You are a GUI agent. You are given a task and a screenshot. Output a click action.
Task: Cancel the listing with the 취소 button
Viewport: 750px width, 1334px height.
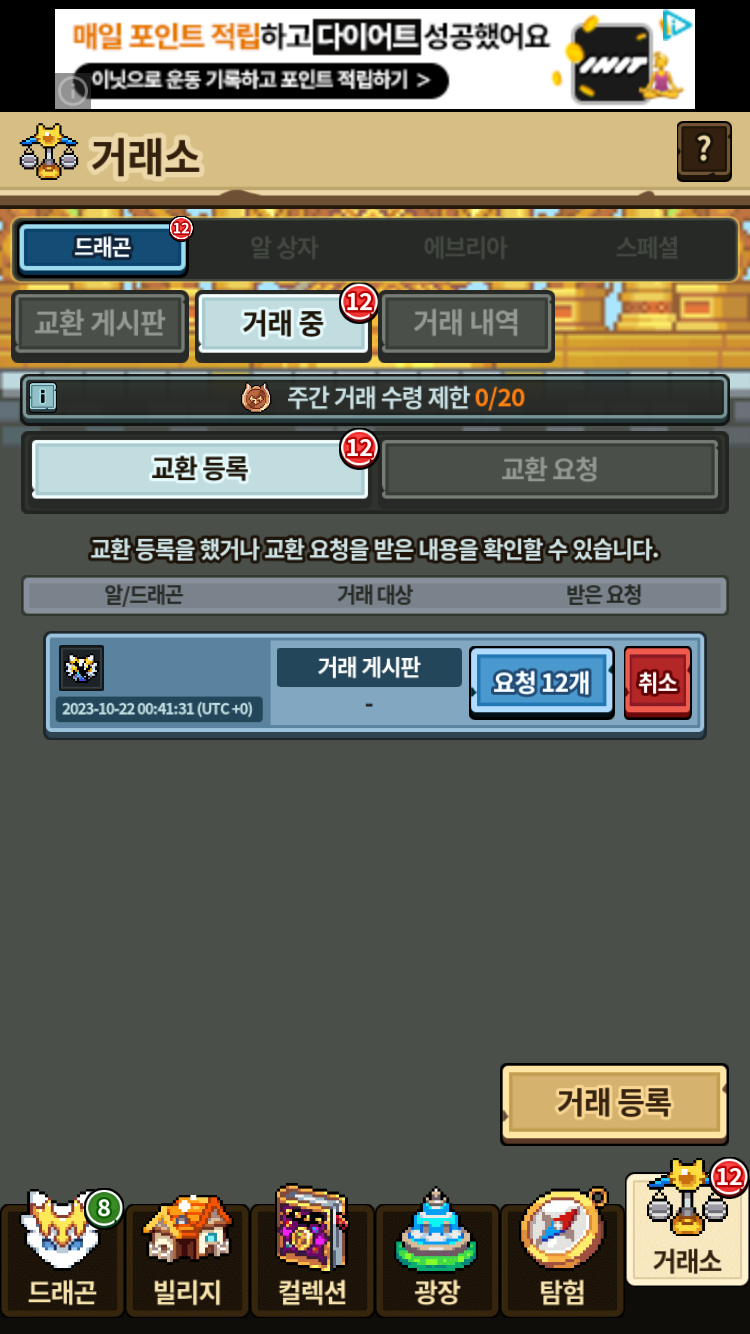click(x=658, y=683)
